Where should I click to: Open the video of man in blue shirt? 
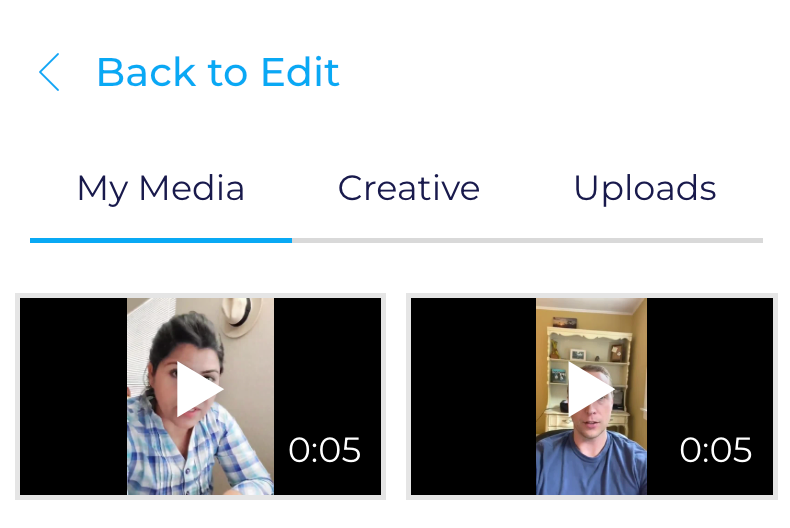(x=591, y=396)
